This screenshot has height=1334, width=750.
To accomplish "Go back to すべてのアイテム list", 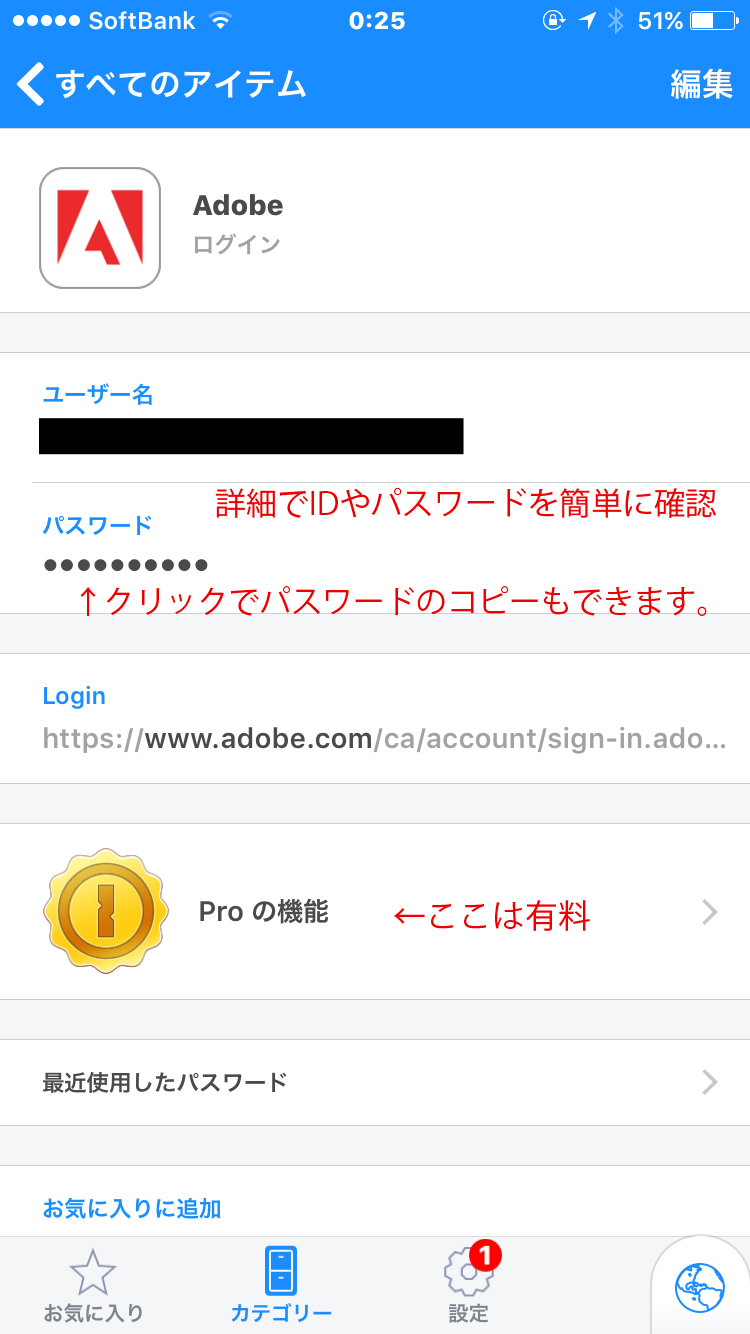I will click(162, 85).
